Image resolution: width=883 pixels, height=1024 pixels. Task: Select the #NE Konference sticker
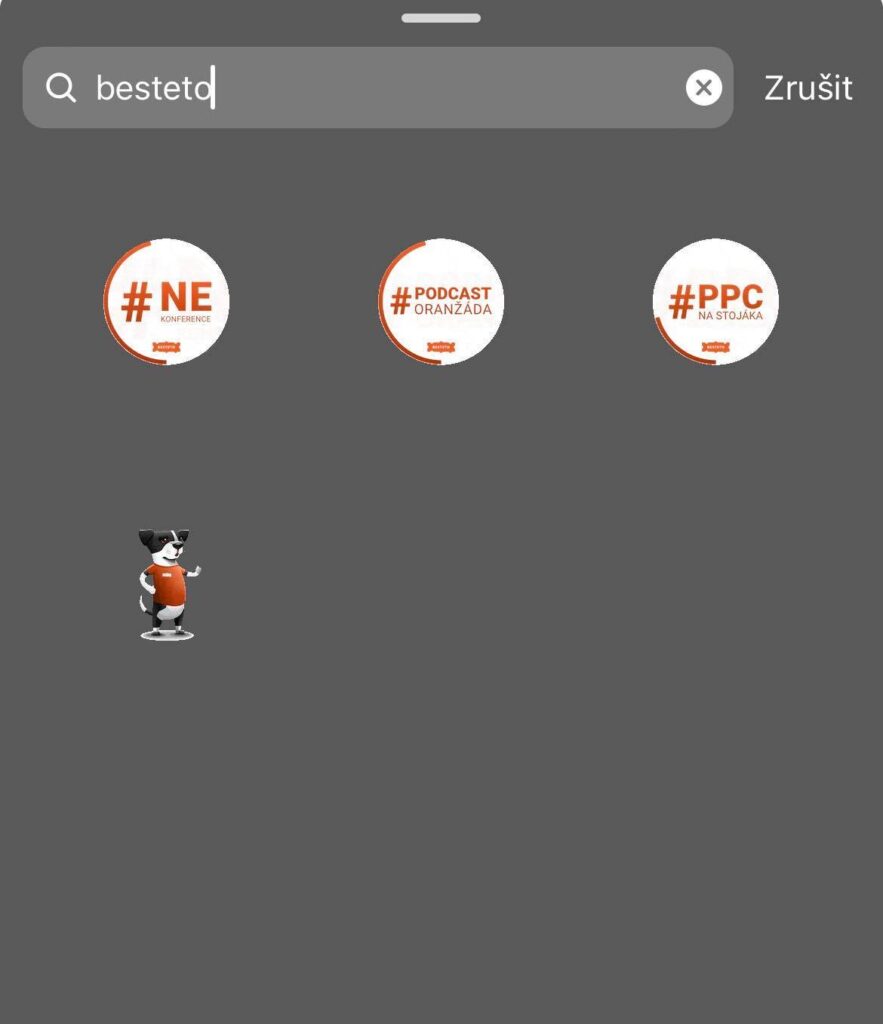tap(167, 301)
